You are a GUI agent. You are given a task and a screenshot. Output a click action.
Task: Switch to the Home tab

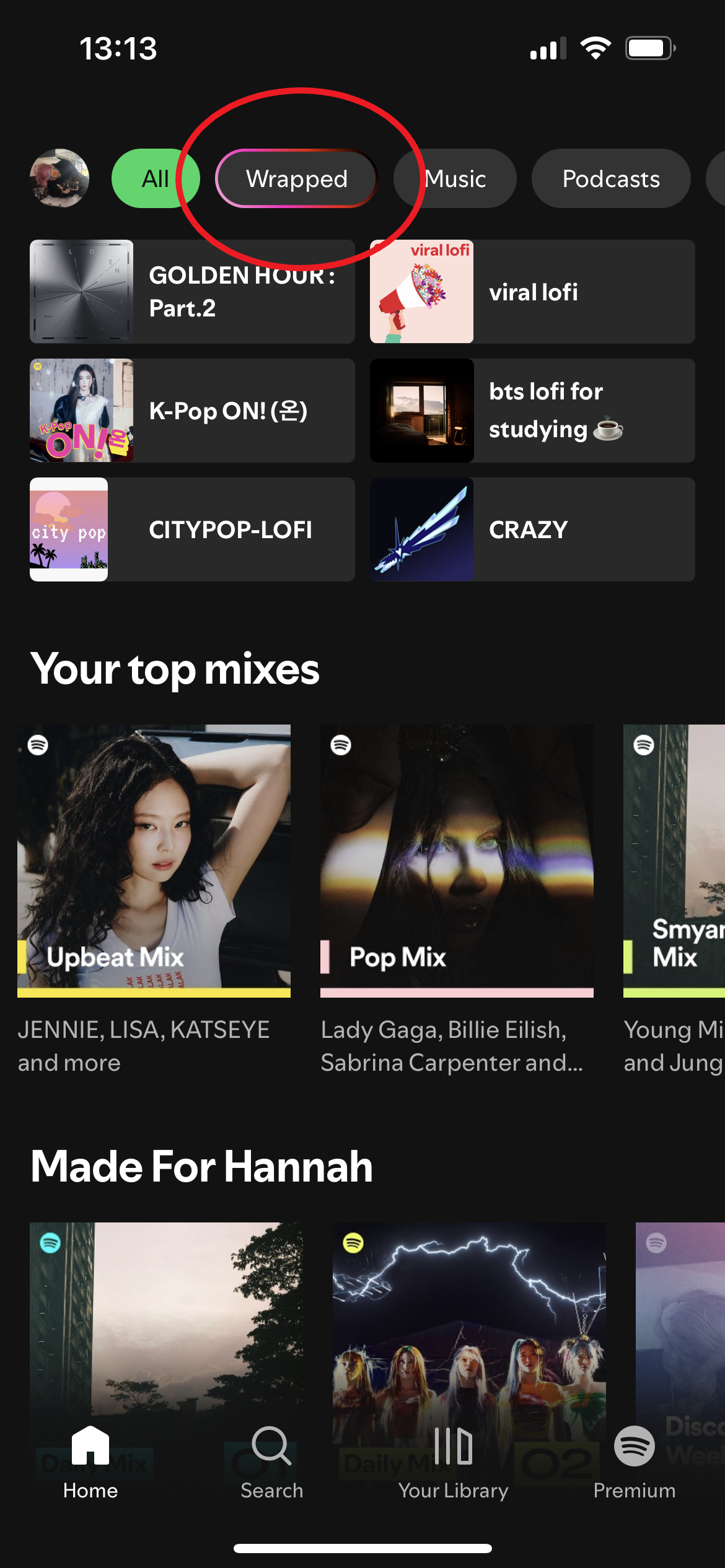pos(90,1461)
